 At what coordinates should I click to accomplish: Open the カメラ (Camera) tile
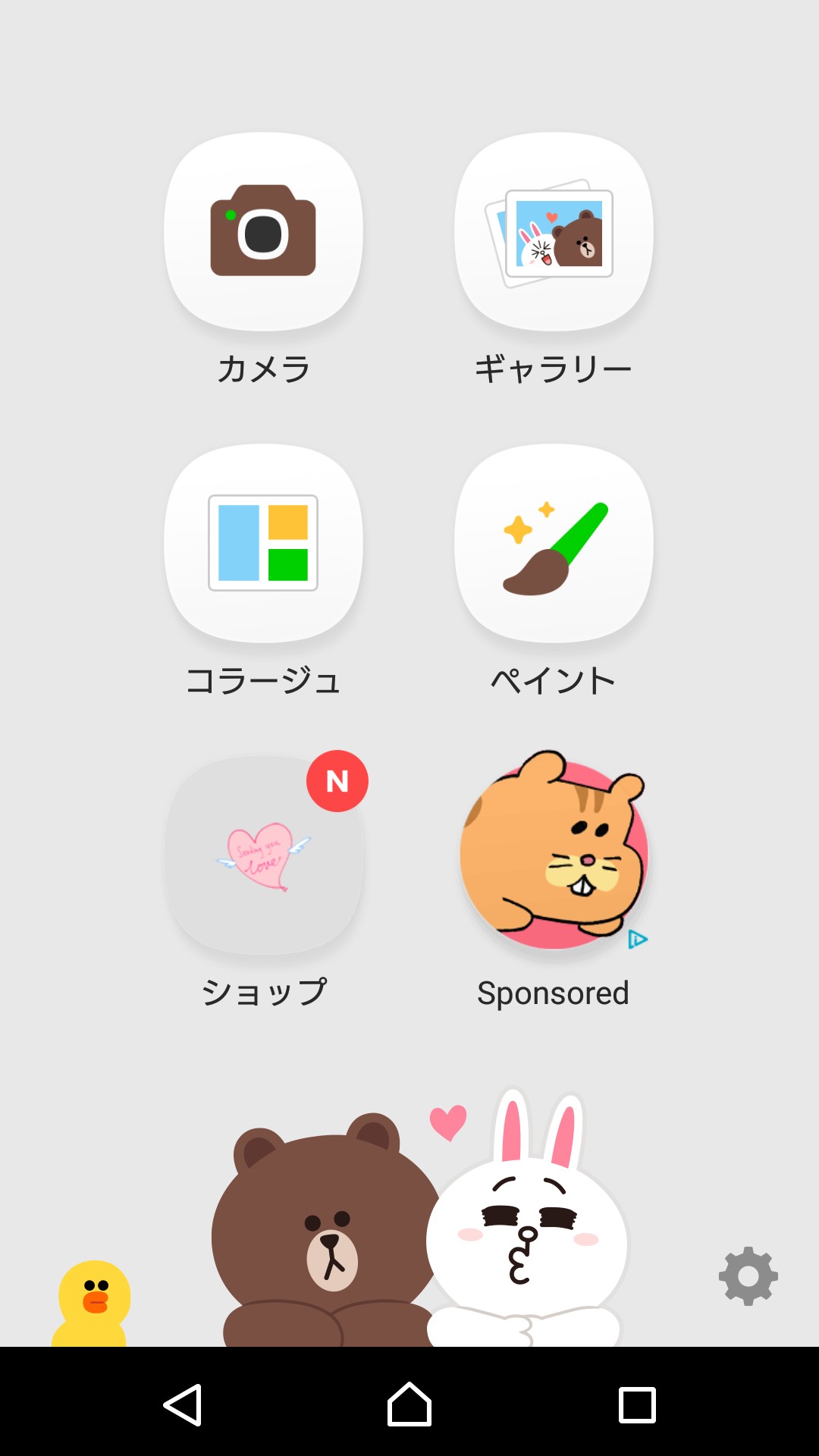pos(263,231)
